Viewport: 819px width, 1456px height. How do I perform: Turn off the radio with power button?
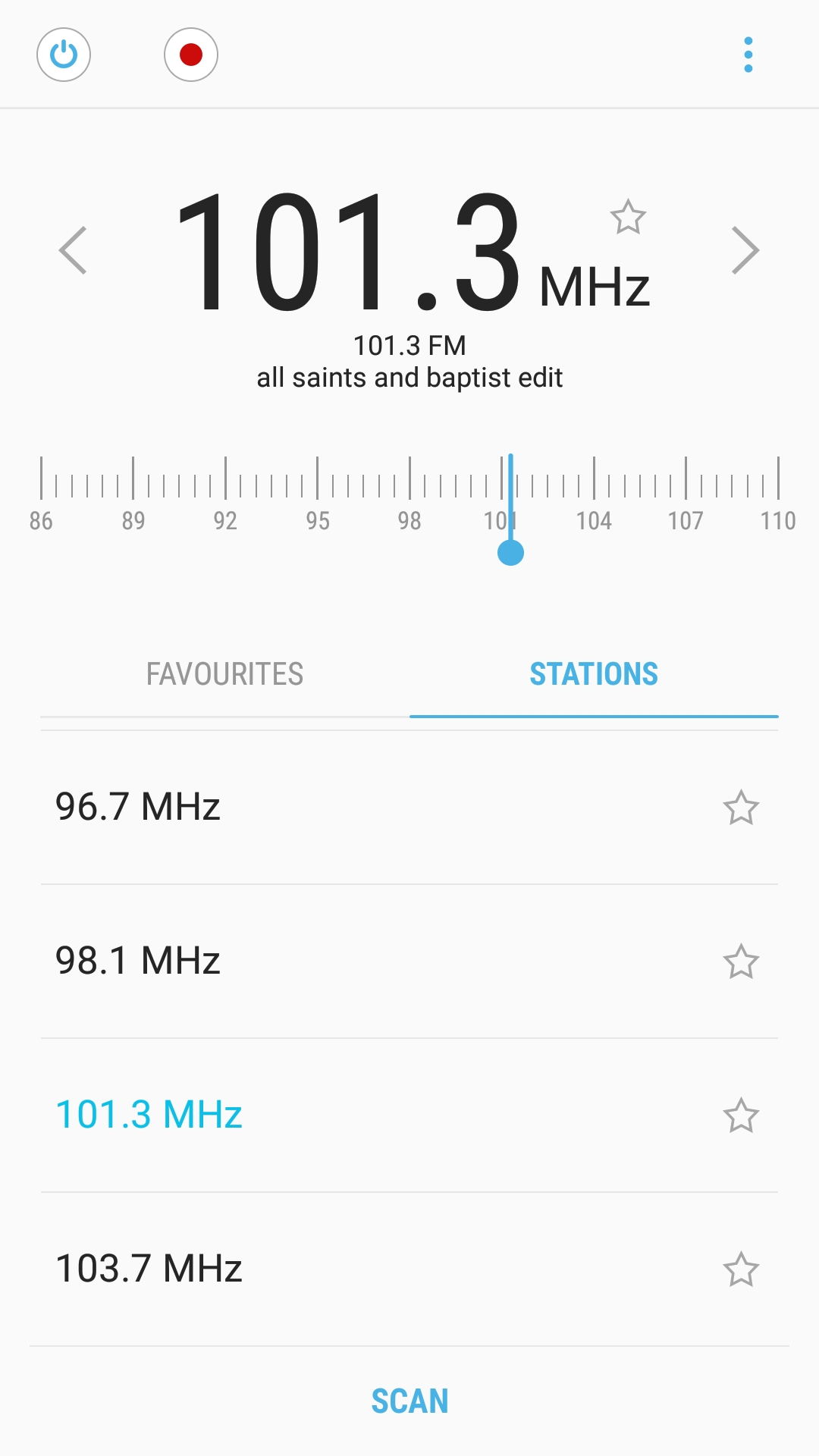[x=64, y=55]
